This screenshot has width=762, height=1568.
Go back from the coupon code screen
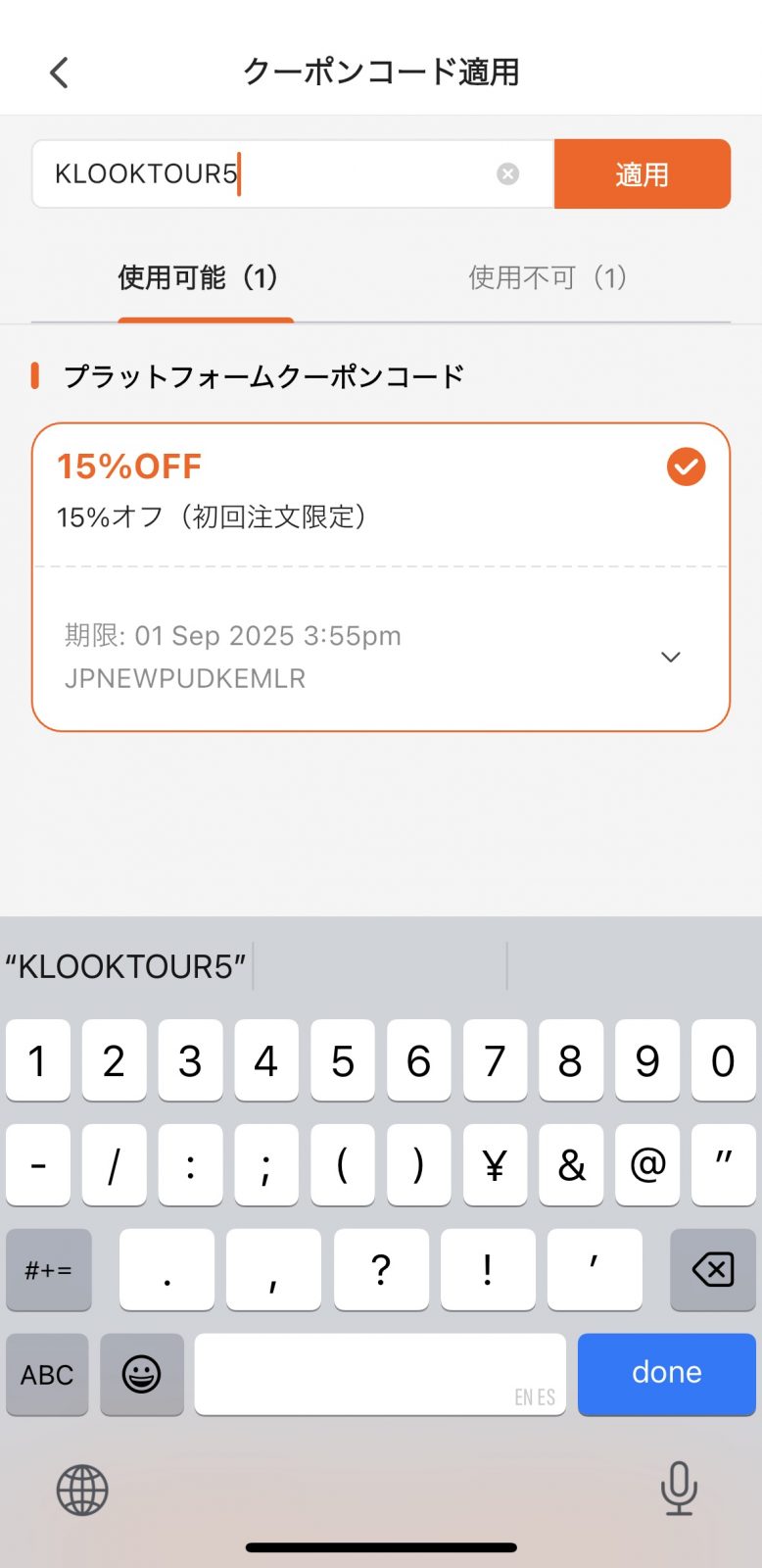tap(60, 73)
